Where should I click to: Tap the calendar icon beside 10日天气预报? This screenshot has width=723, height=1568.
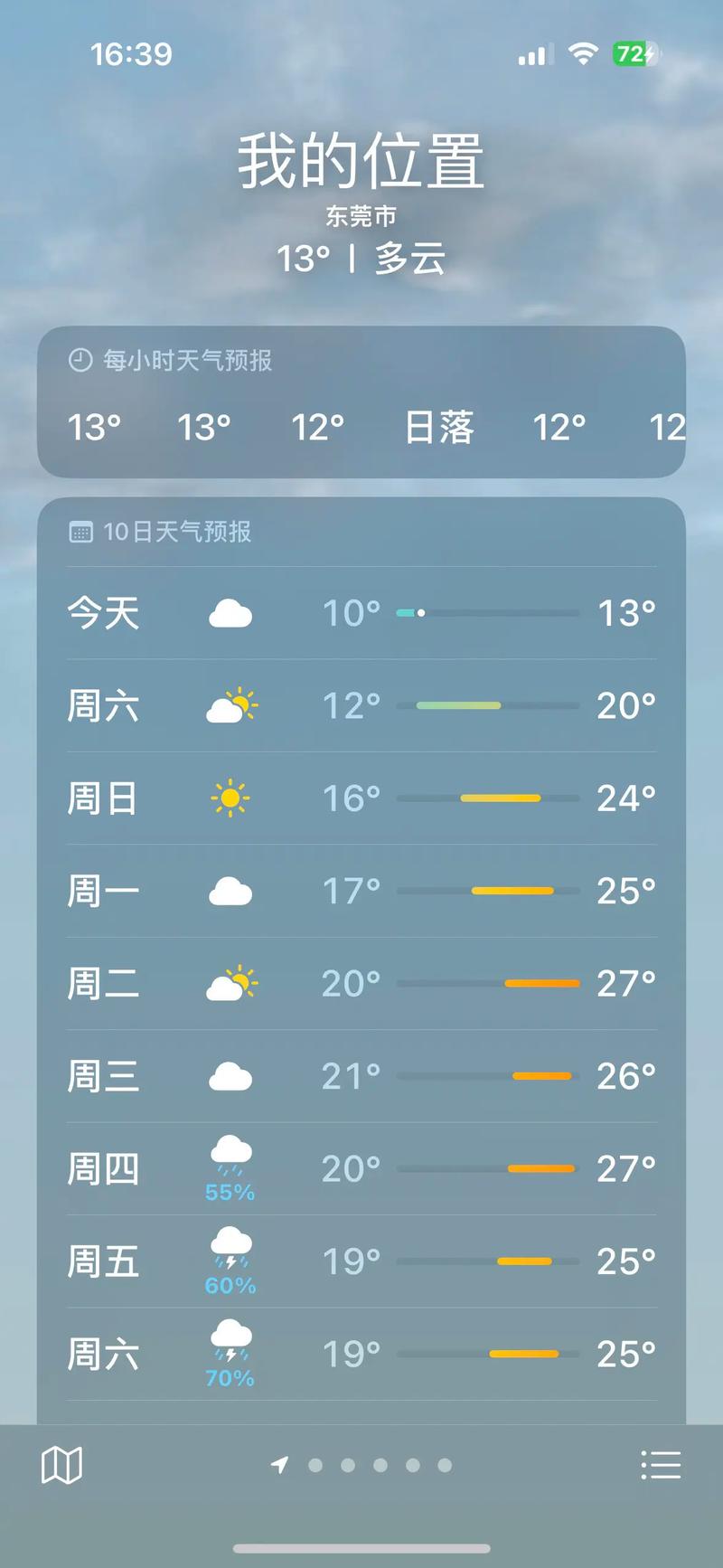point(82,533)
